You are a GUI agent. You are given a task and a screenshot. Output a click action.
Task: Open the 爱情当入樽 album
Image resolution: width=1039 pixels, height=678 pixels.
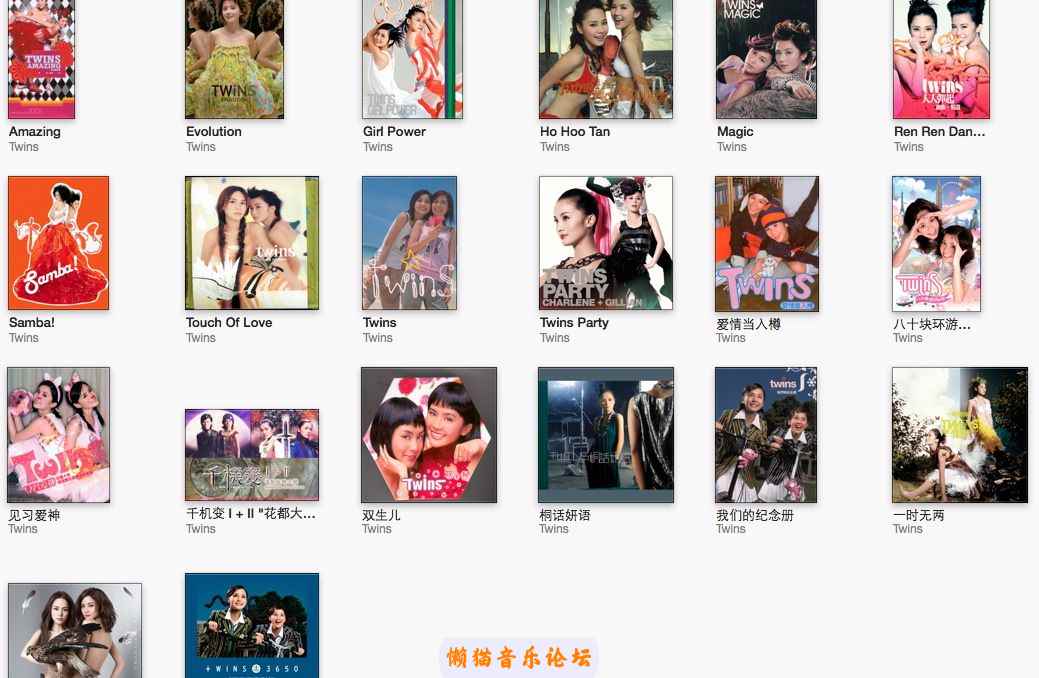767,244
